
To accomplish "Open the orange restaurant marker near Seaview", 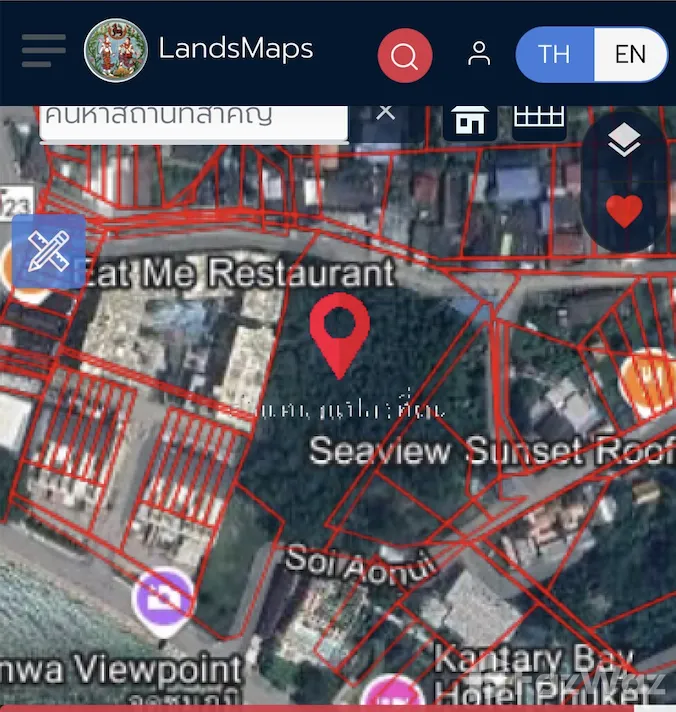I will [649, 378].
